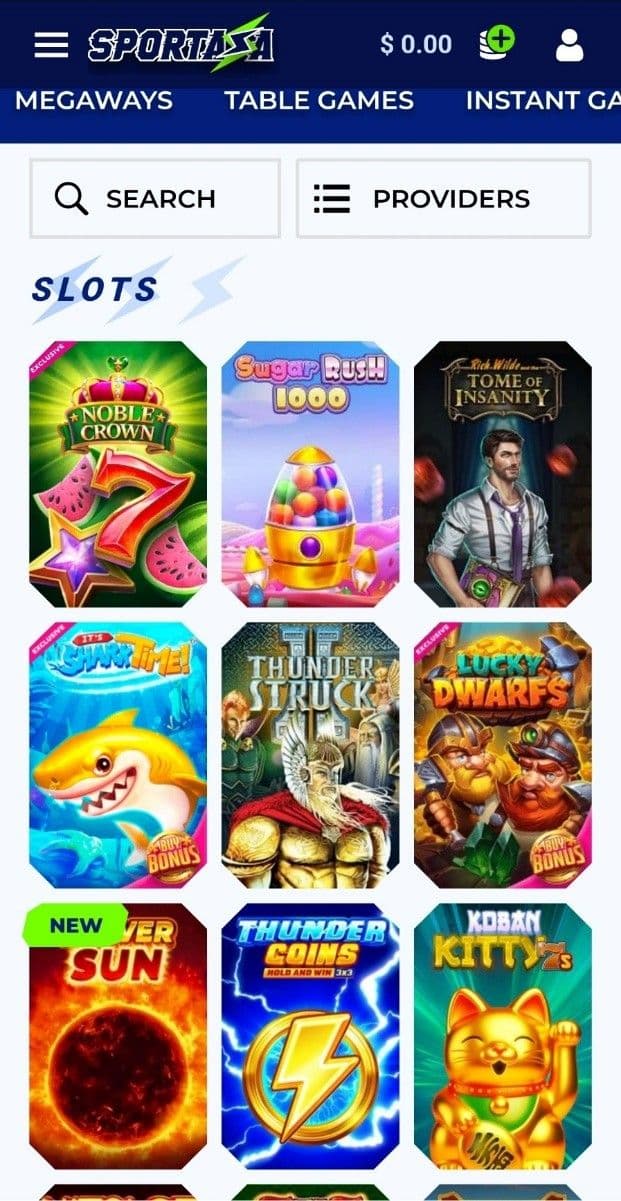
Task: Open the user account profile icon
Action: (x=569, y=45)
